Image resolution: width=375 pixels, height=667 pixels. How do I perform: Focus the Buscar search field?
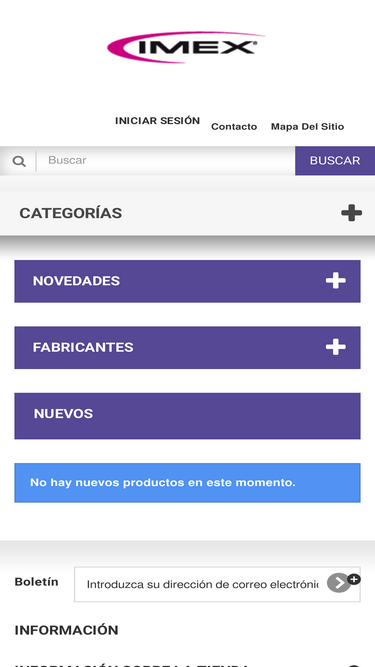166,160
